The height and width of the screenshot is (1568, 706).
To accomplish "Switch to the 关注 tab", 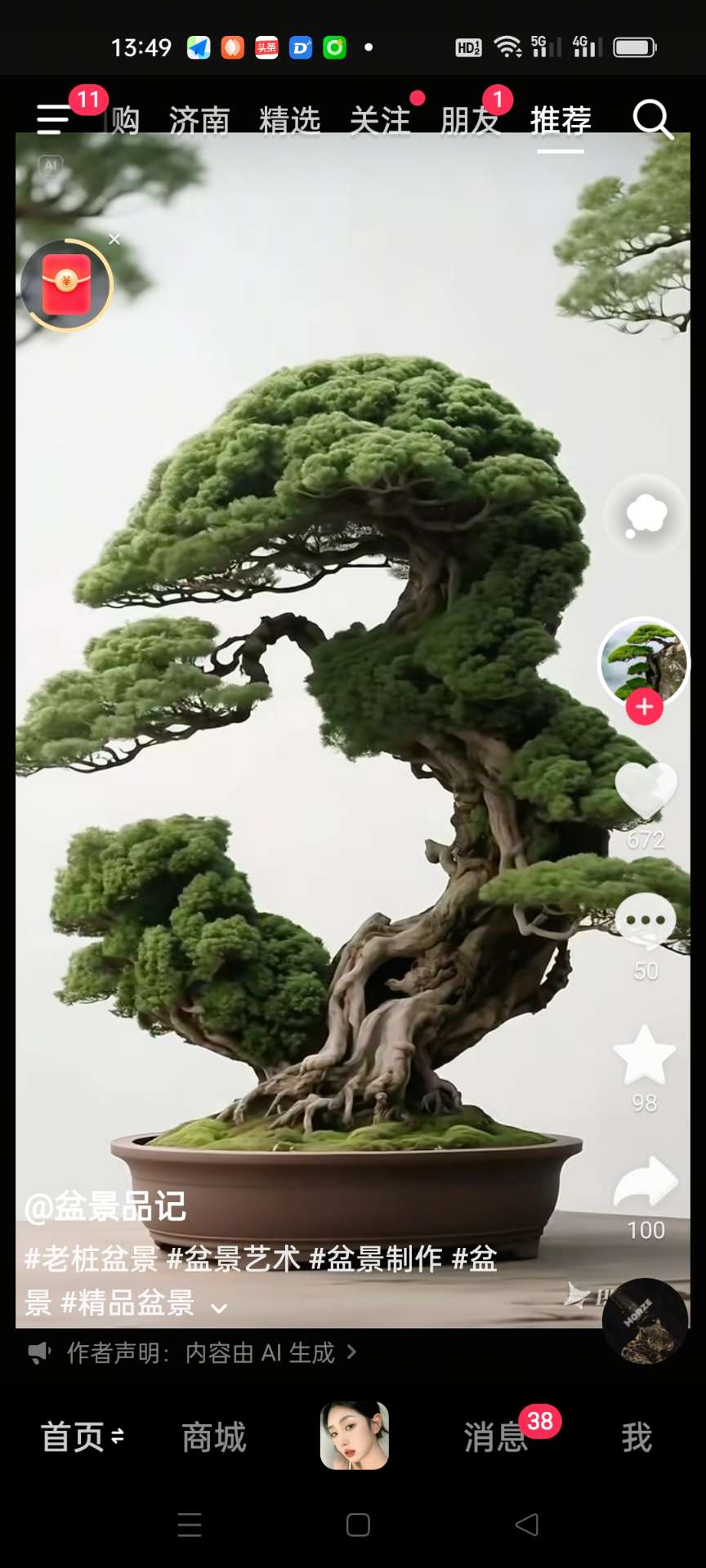I will point(380,121).
